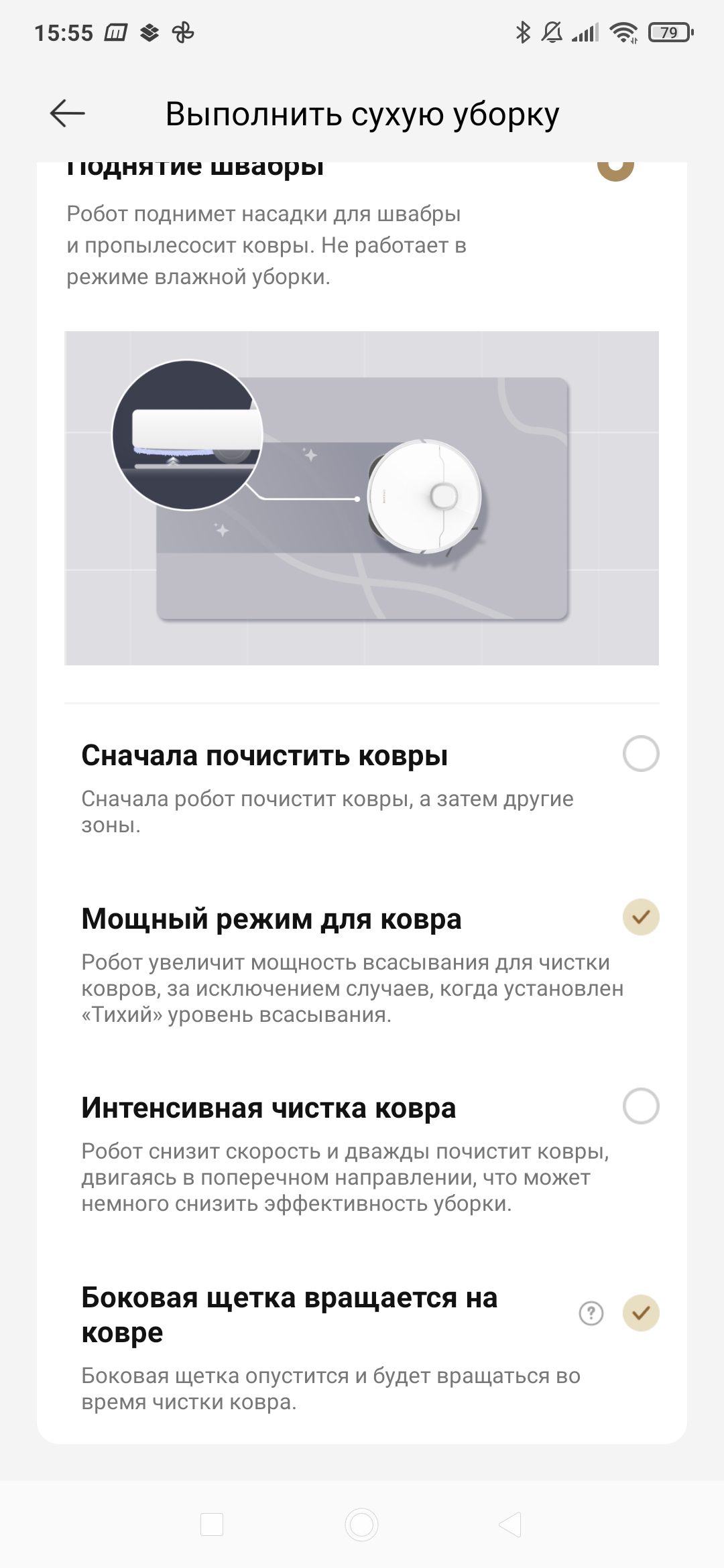The image size is (724, 1568).
Task: Uncheck Боковая щетка вращается на ковре
Action: [641, 1313]
